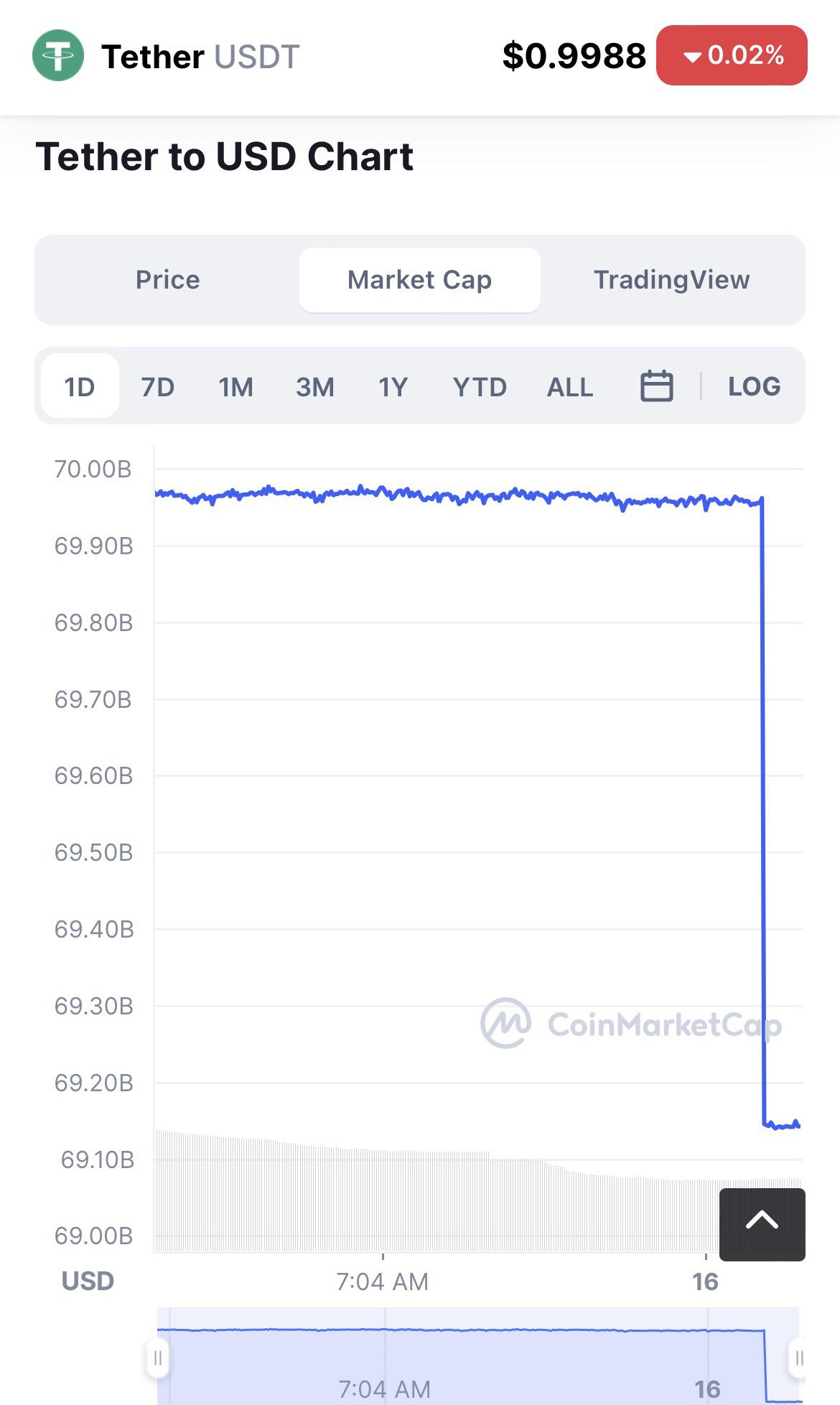Select the YTD range
Image resolution: width=840 pixels, height=1405 pixels.
(x=480, y=387)
